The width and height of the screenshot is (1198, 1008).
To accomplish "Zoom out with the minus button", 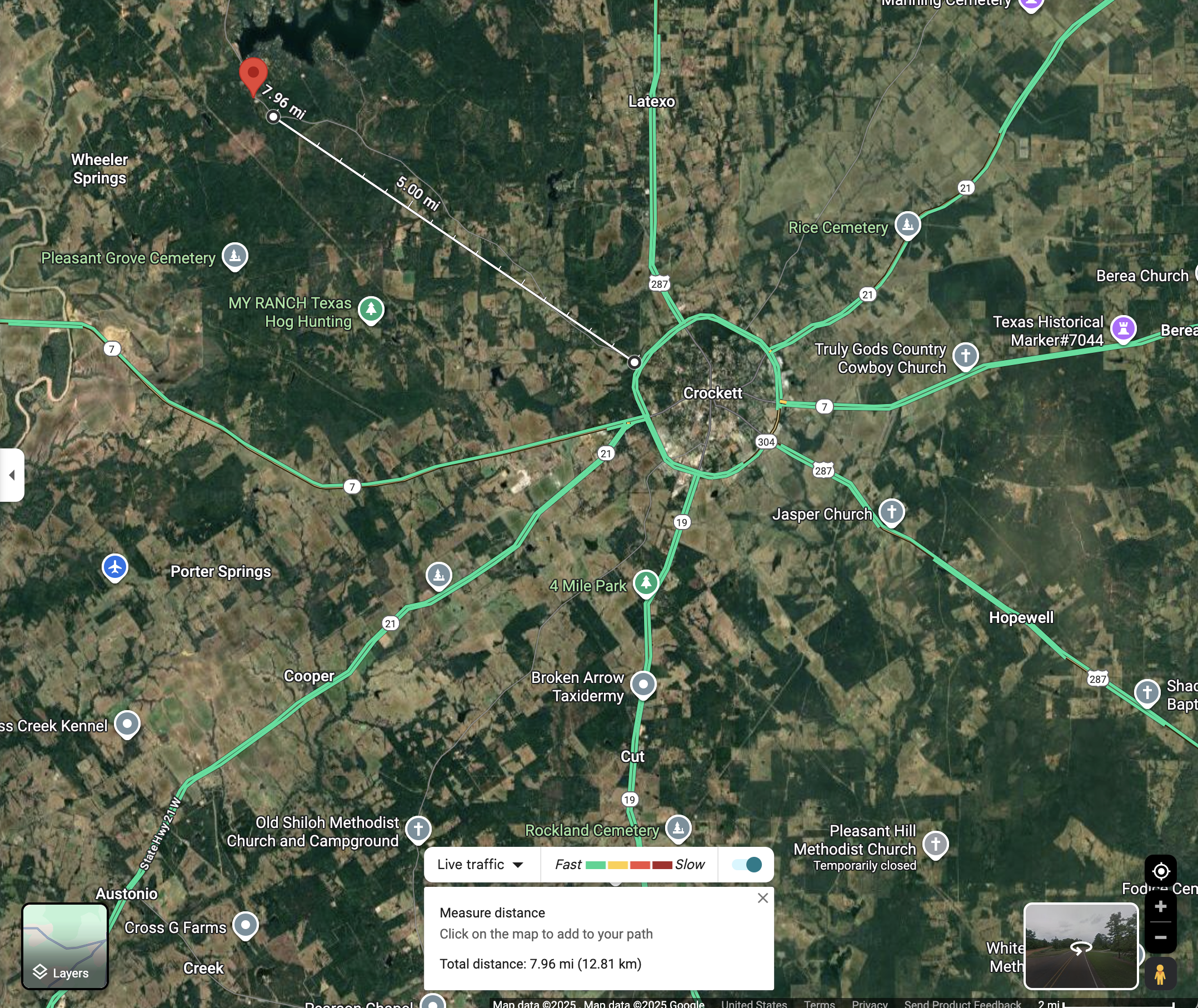I will 1160,937.
